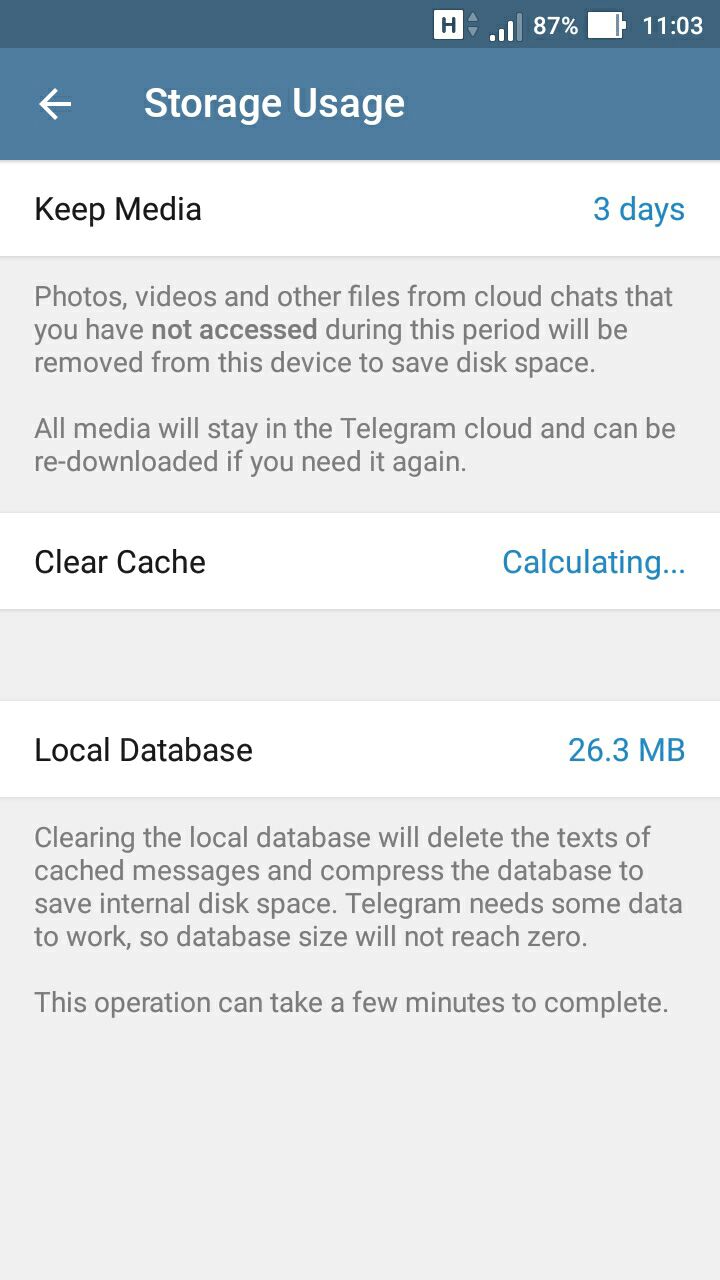The width and height of the screenshot is (720, 1280).
Task: Open the Keep Media setting
Action: pos(360,209)
